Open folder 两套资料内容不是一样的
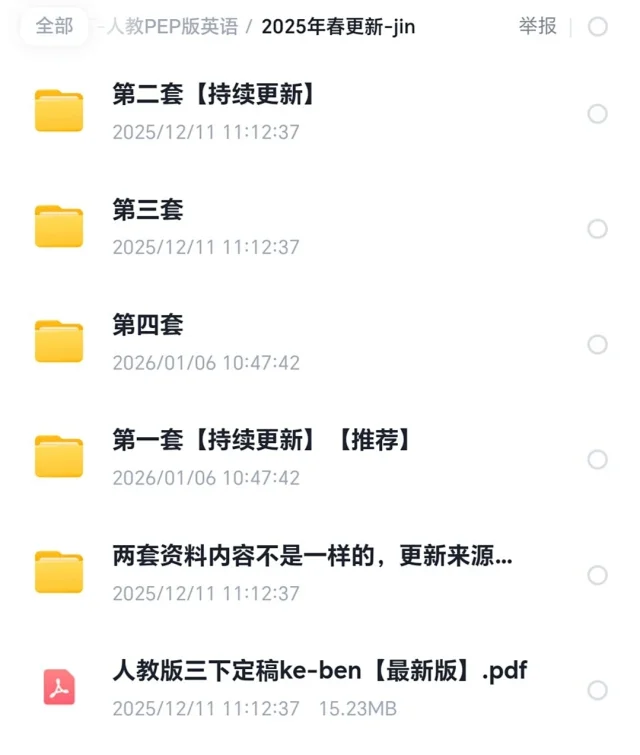This screenshot has height=755, width=640. (312, 557)
